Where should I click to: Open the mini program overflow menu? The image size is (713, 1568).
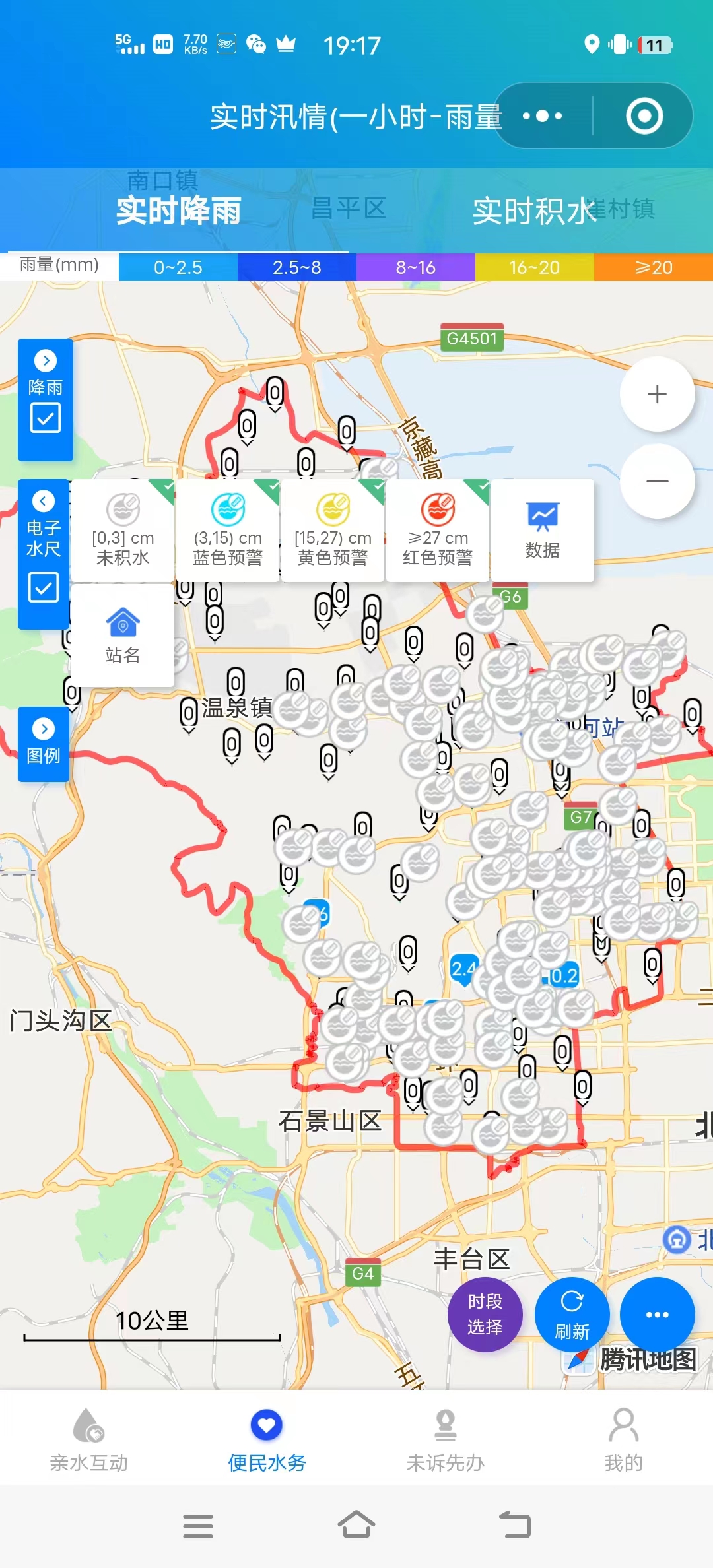point(542,116)
